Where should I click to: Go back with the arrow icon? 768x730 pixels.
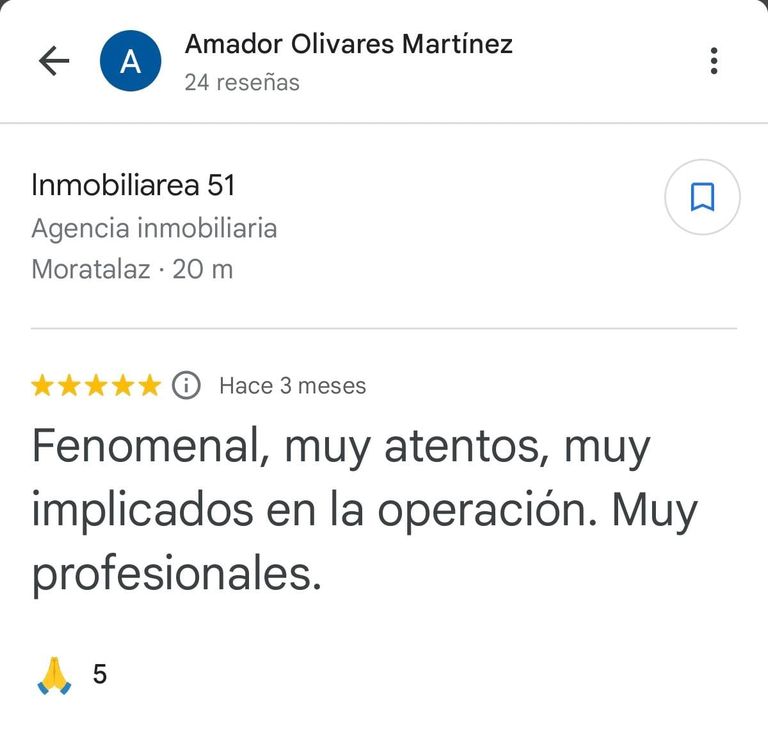[x=54, y=61]
